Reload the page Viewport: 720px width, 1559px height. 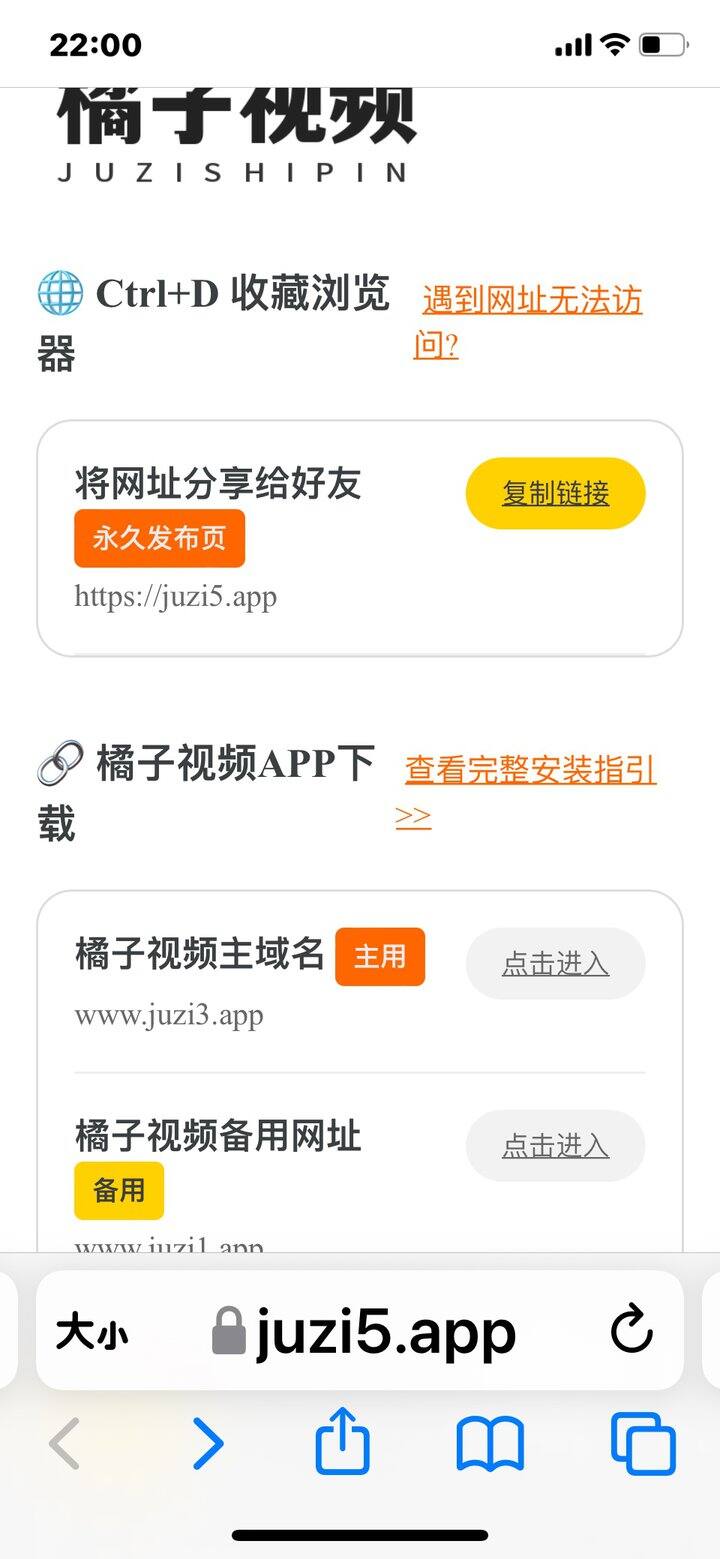[x=632, y=1331]
